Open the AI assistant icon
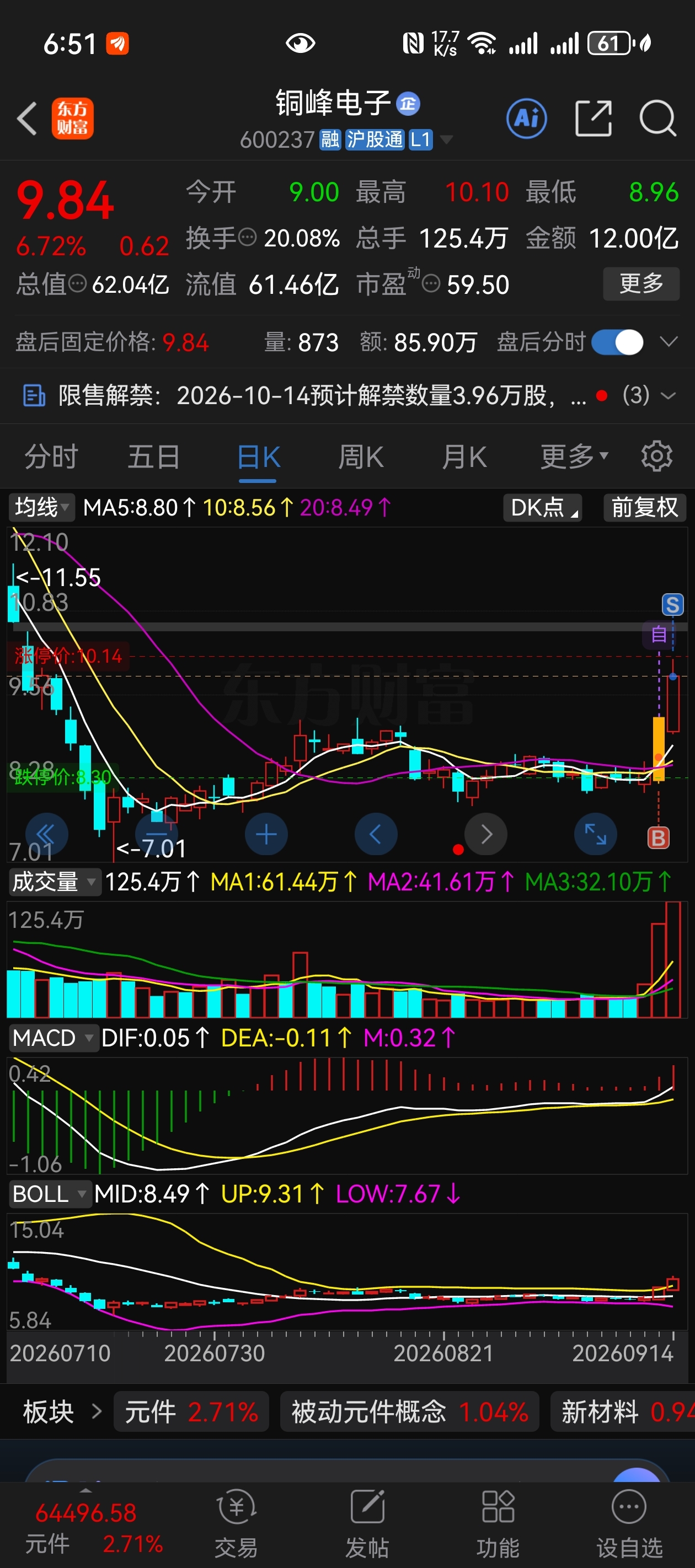 click(x=526, y=118)
